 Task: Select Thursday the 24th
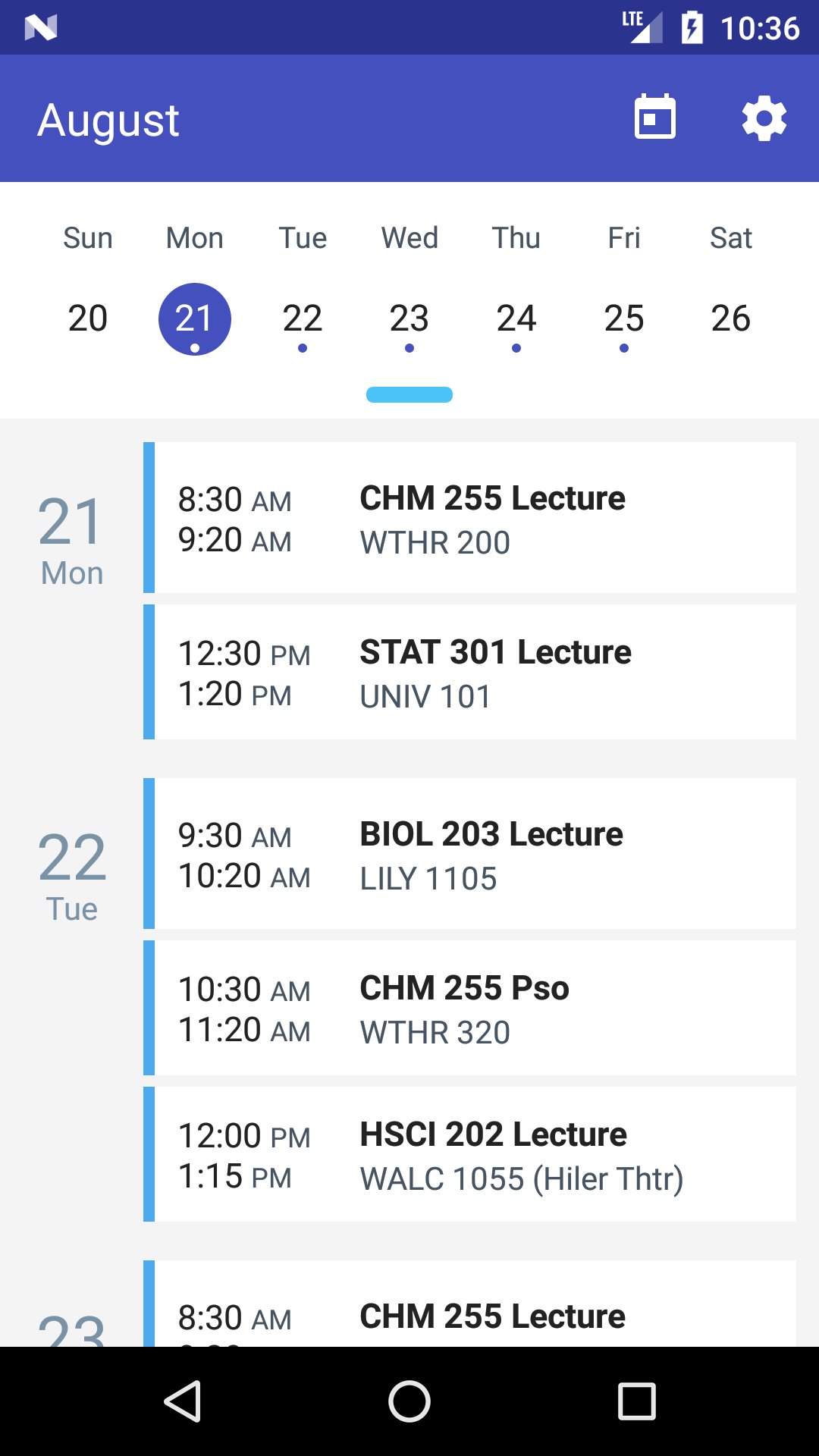[516, 318]
